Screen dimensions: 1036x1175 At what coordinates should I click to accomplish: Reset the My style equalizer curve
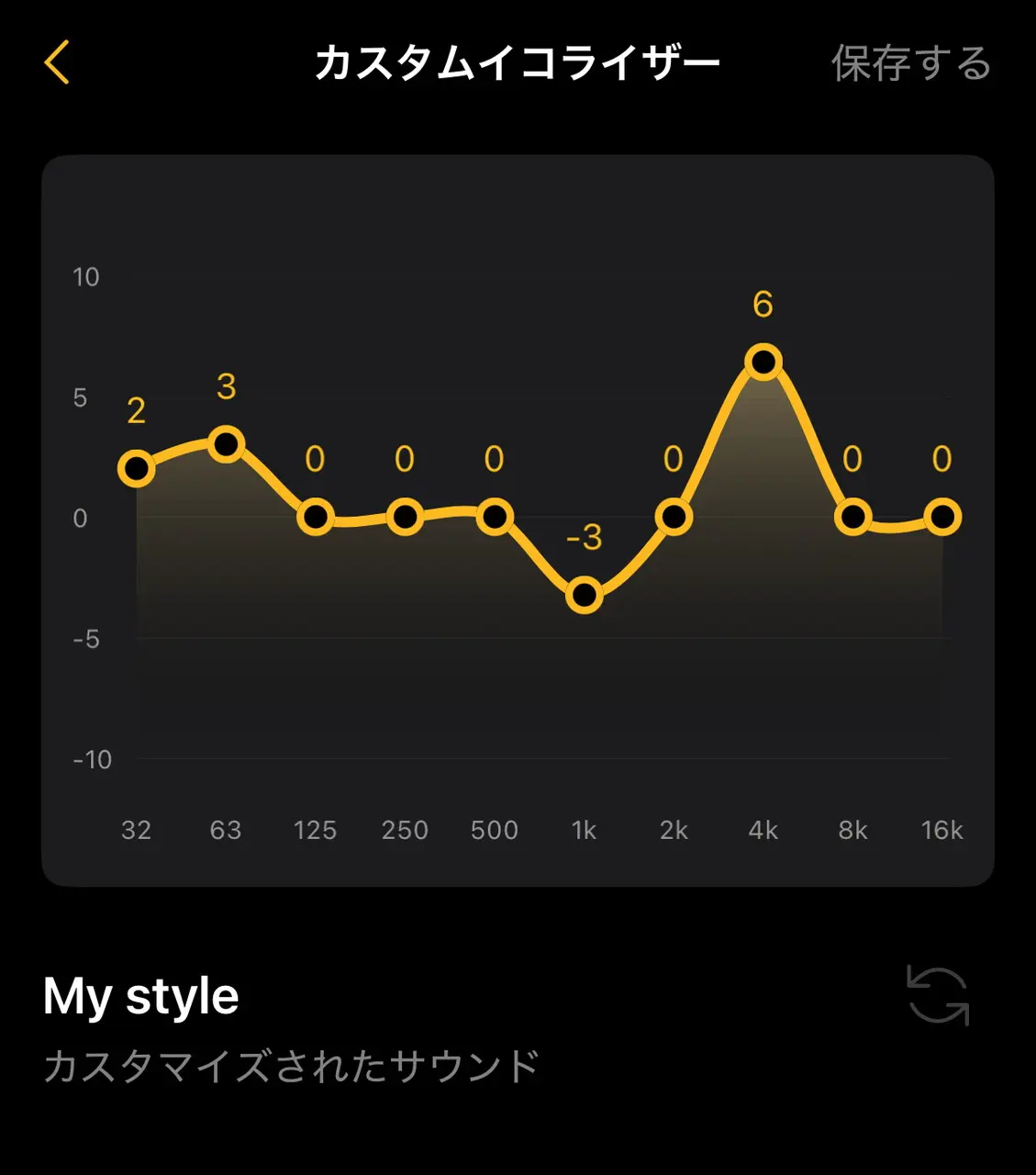[938, 994]
